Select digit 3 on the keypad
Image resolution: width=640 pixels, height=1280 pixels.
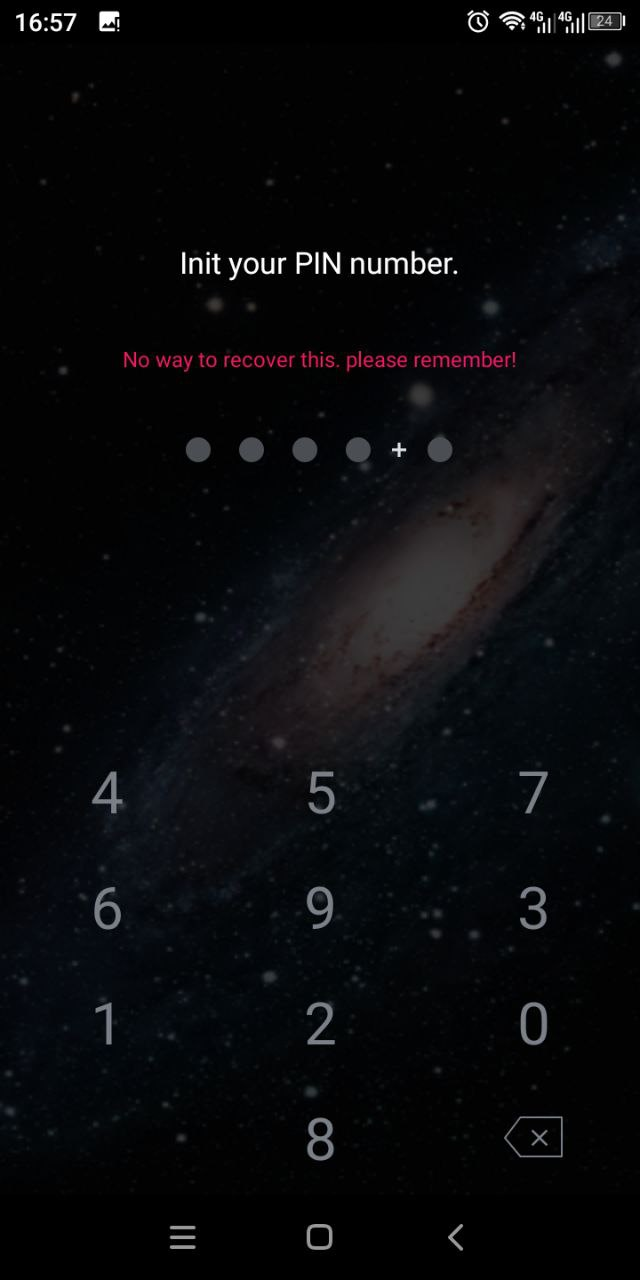pos(533,909)
